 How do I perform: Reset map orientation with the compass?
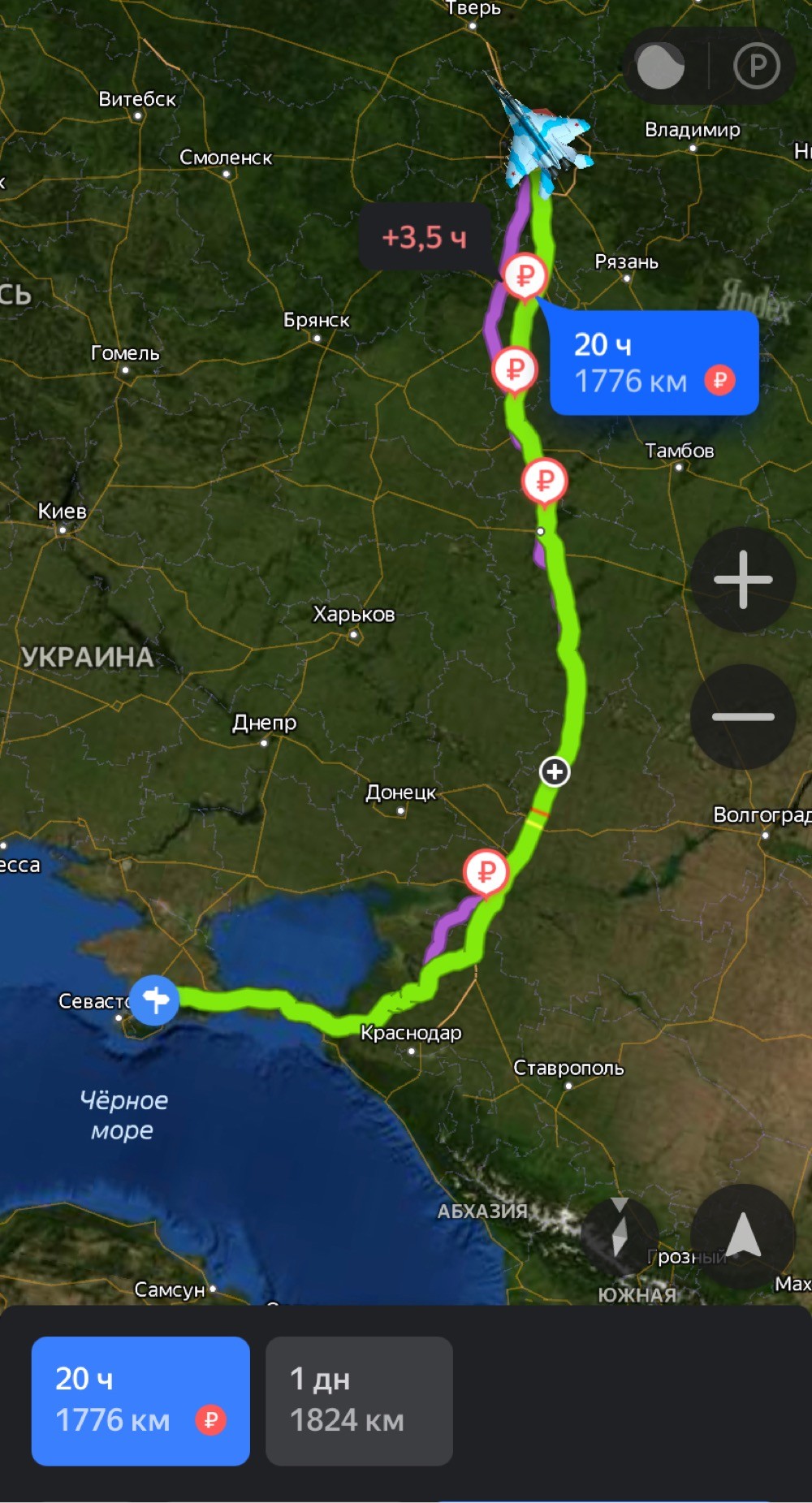click(620, 1236)
